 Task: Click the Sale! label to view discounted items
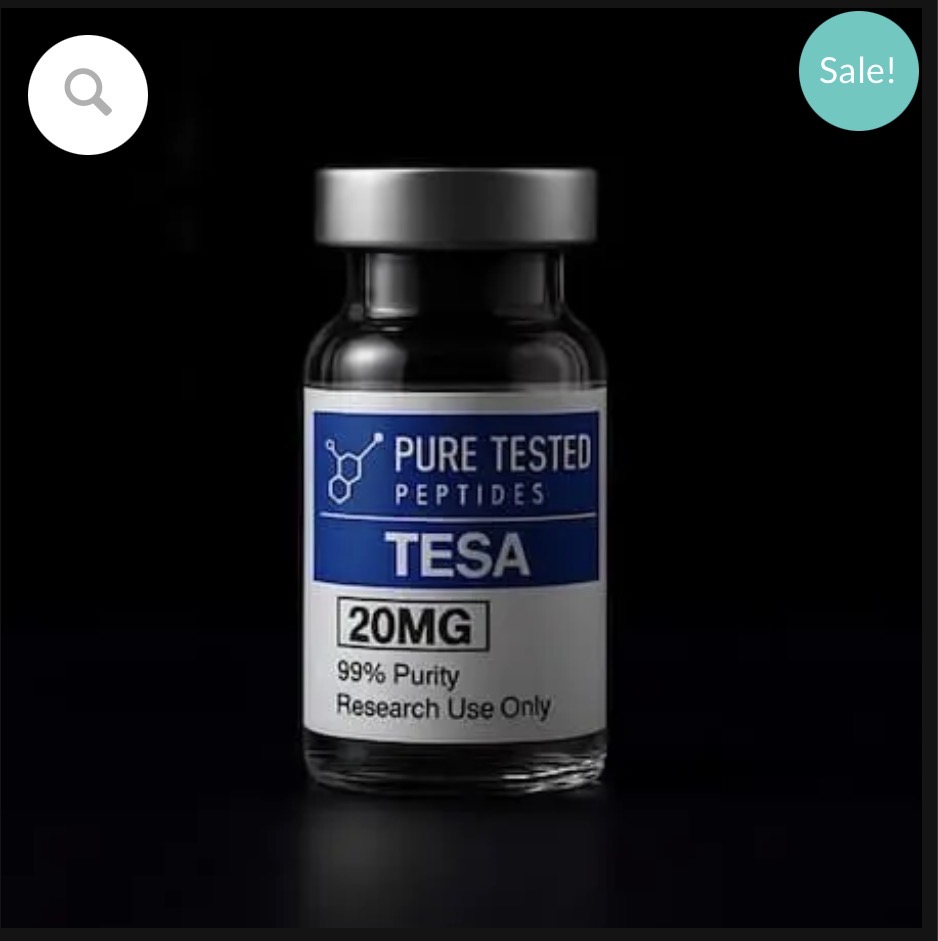(858, 70)
